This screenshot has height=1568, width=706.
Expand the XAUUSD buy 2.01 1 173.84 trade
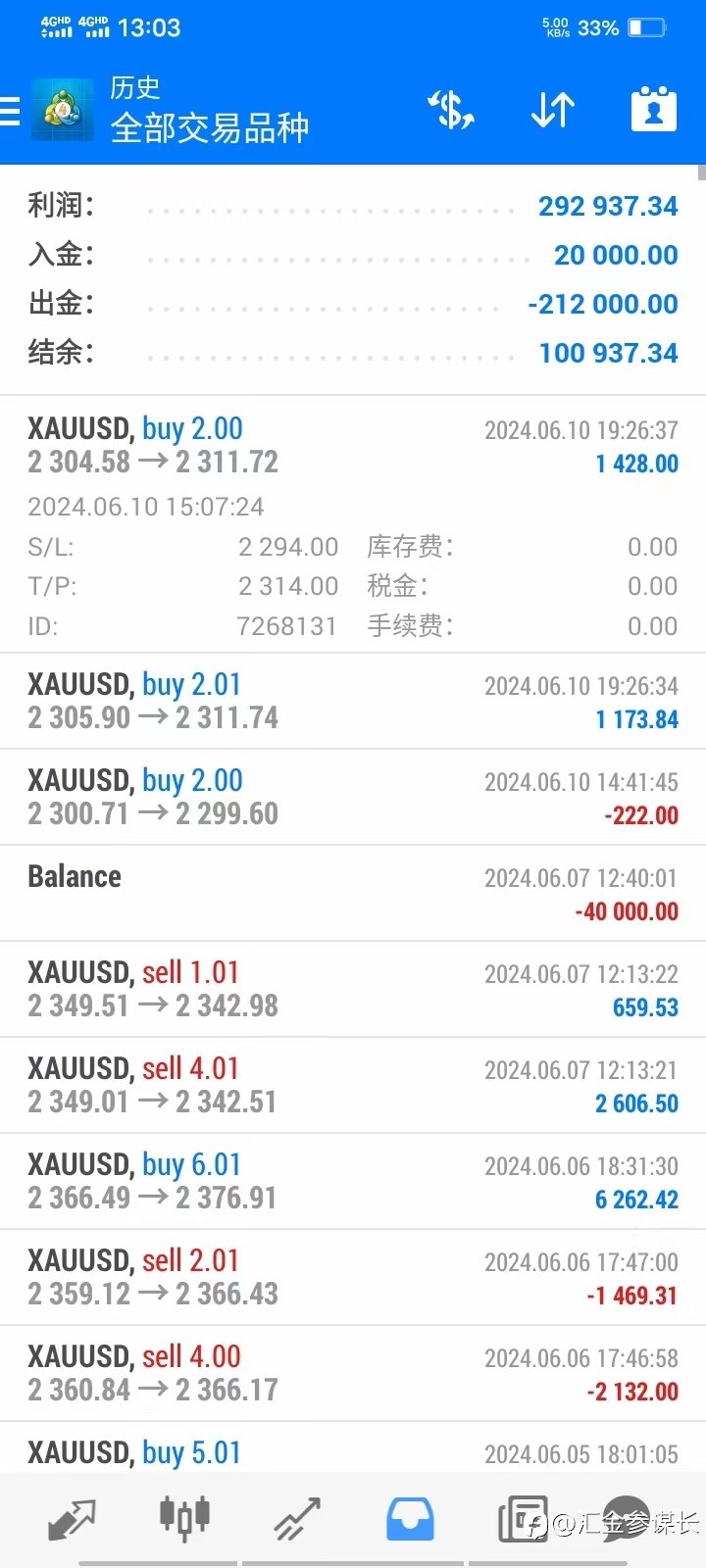(353, 702)
